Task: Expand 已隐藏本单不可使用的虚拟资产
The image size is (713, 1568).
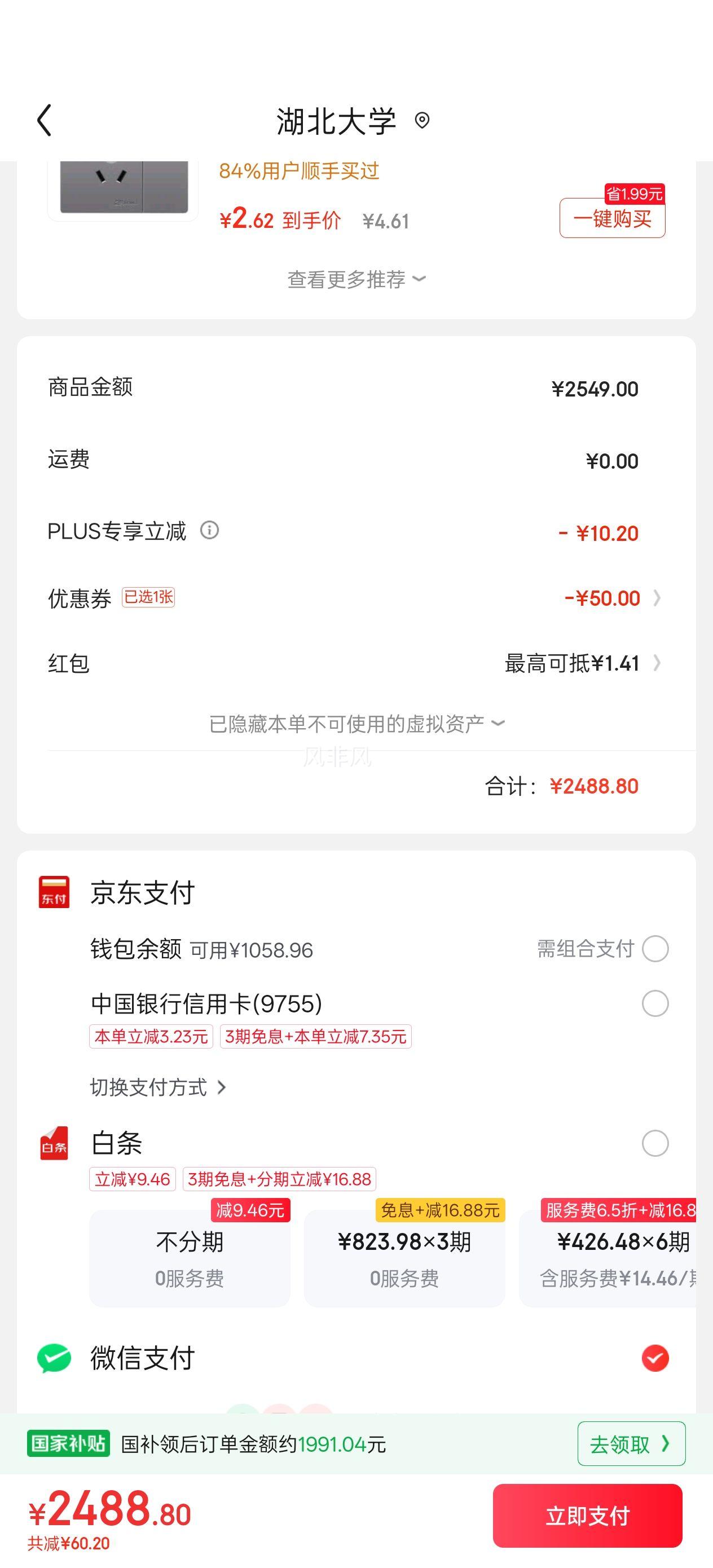Action: [x=356, y=724]
